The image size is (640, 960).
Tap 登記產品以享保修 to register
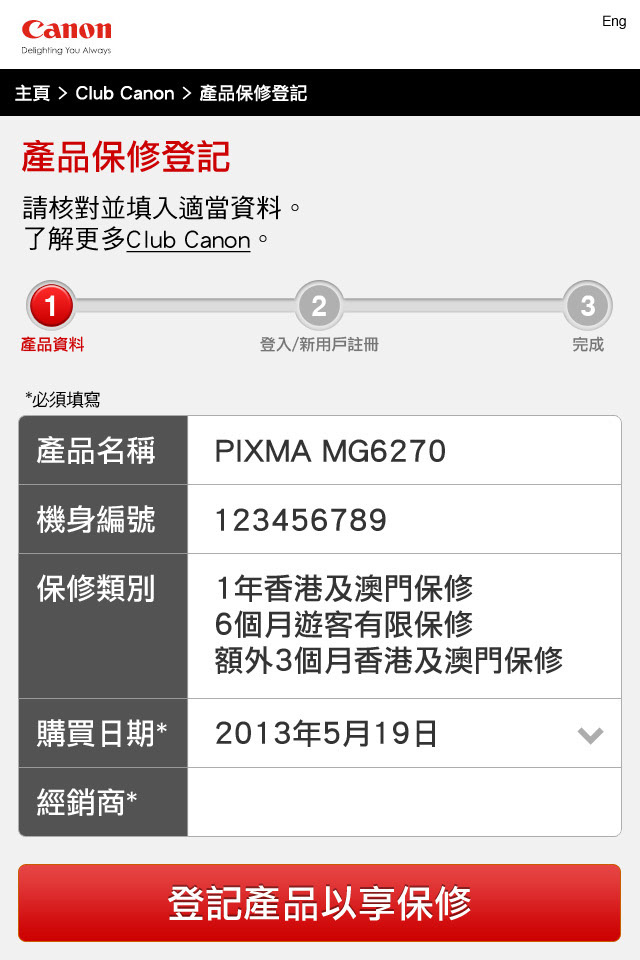coord(320,903)
